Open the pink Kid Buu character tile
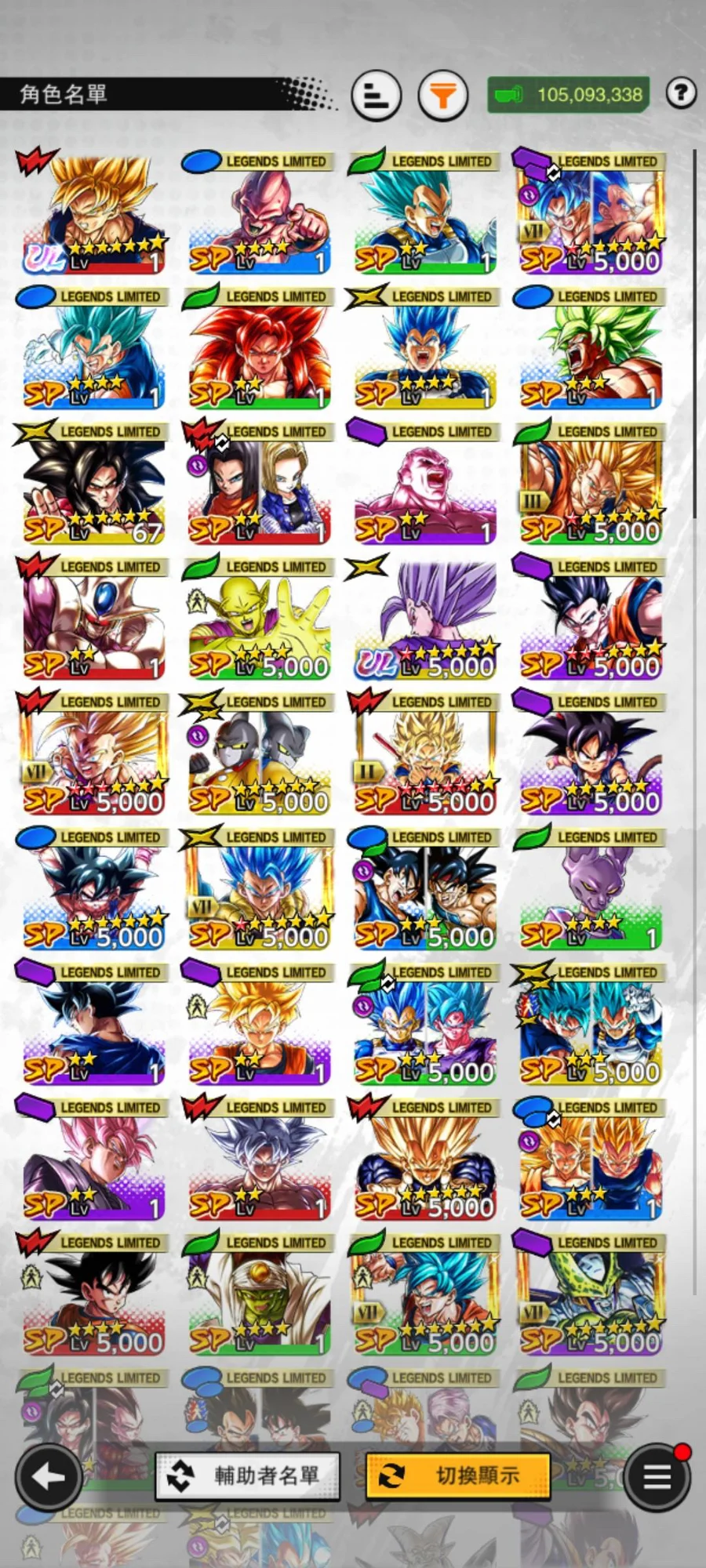Screen dimensions: 706x1568 259,213
